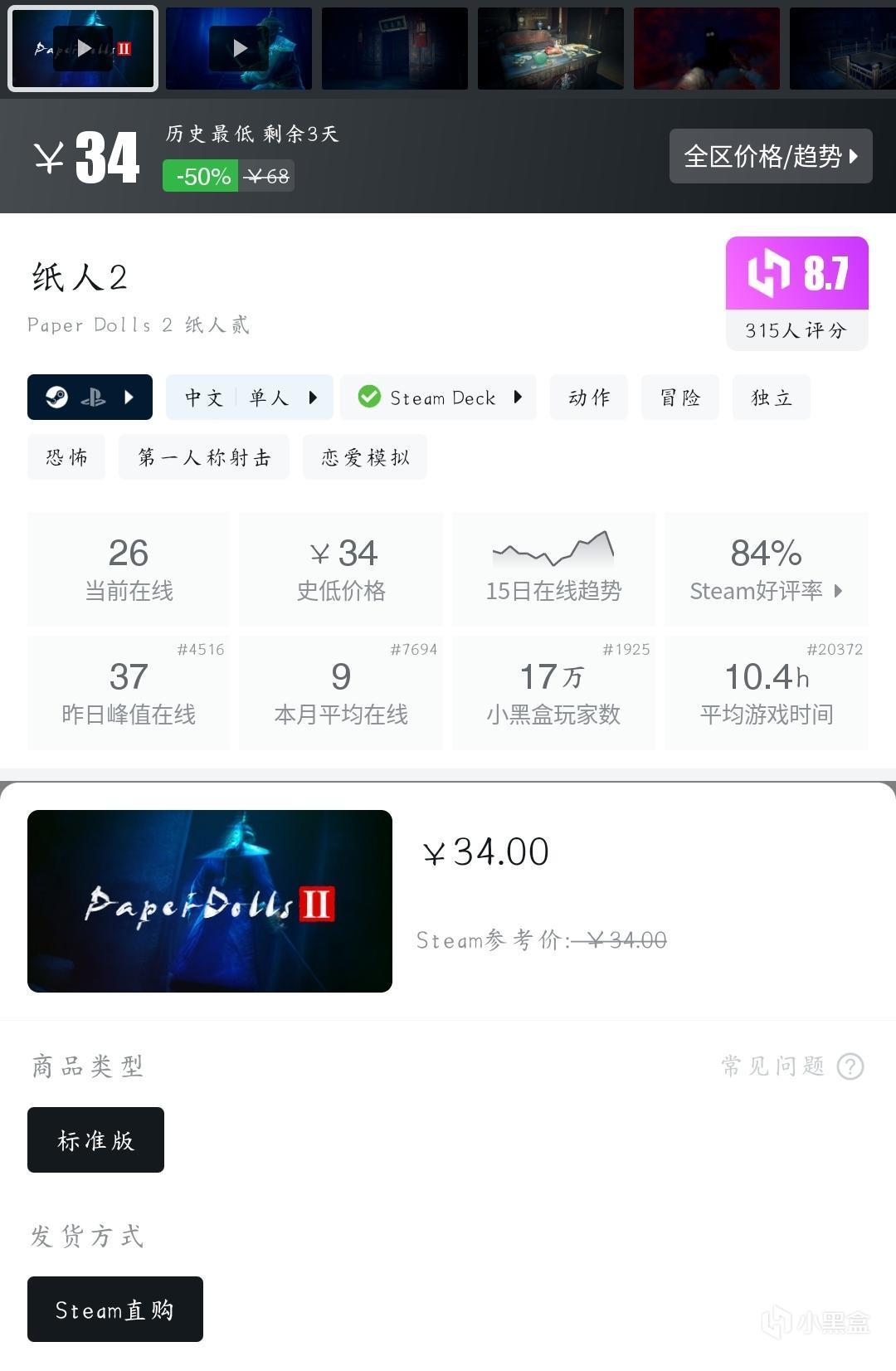Open 常见问题 help

[x=791, y=1066]
